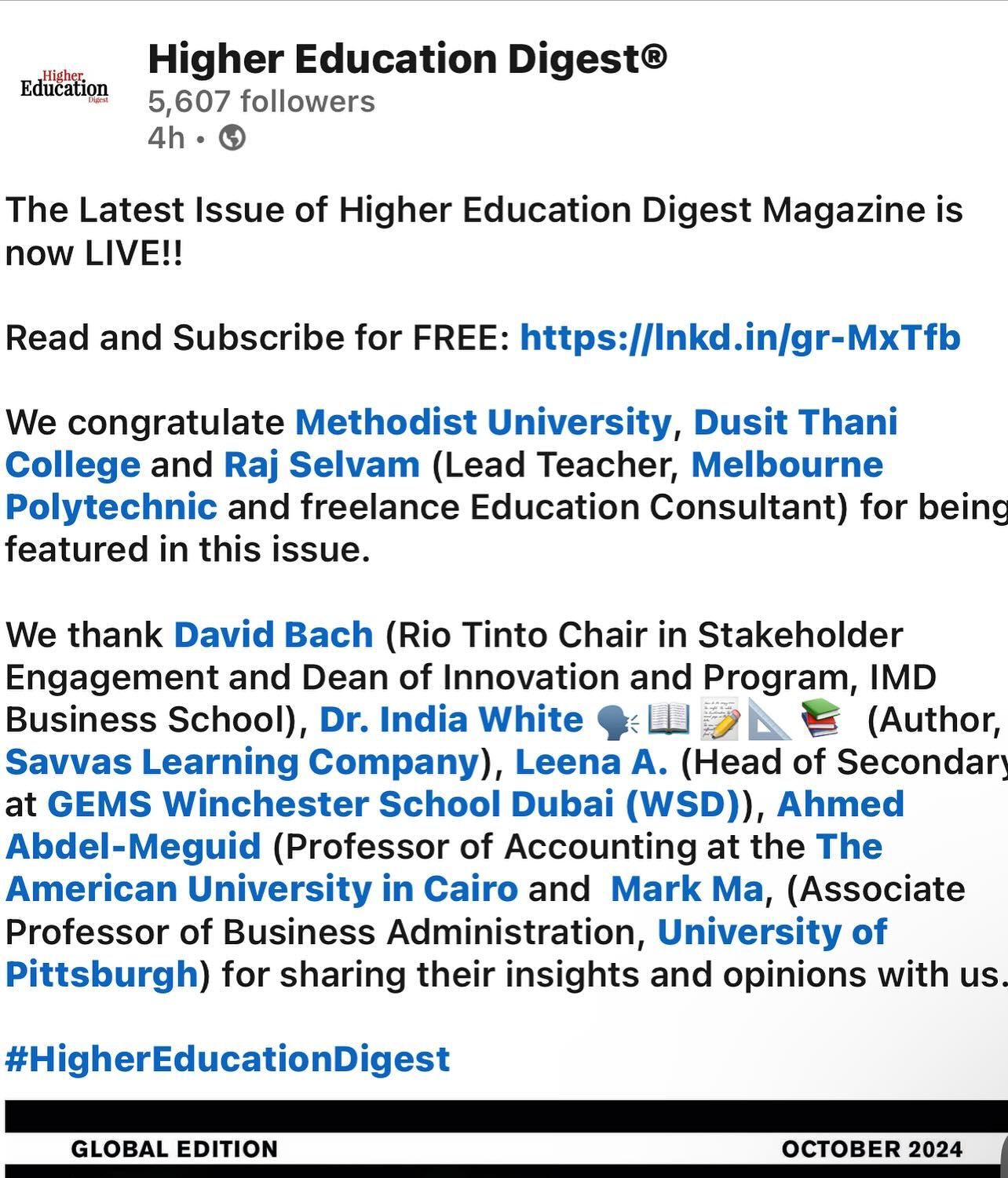1008x1178 pixels.
Task: Open Mark Ma's profile
Action: coord(687,889)
